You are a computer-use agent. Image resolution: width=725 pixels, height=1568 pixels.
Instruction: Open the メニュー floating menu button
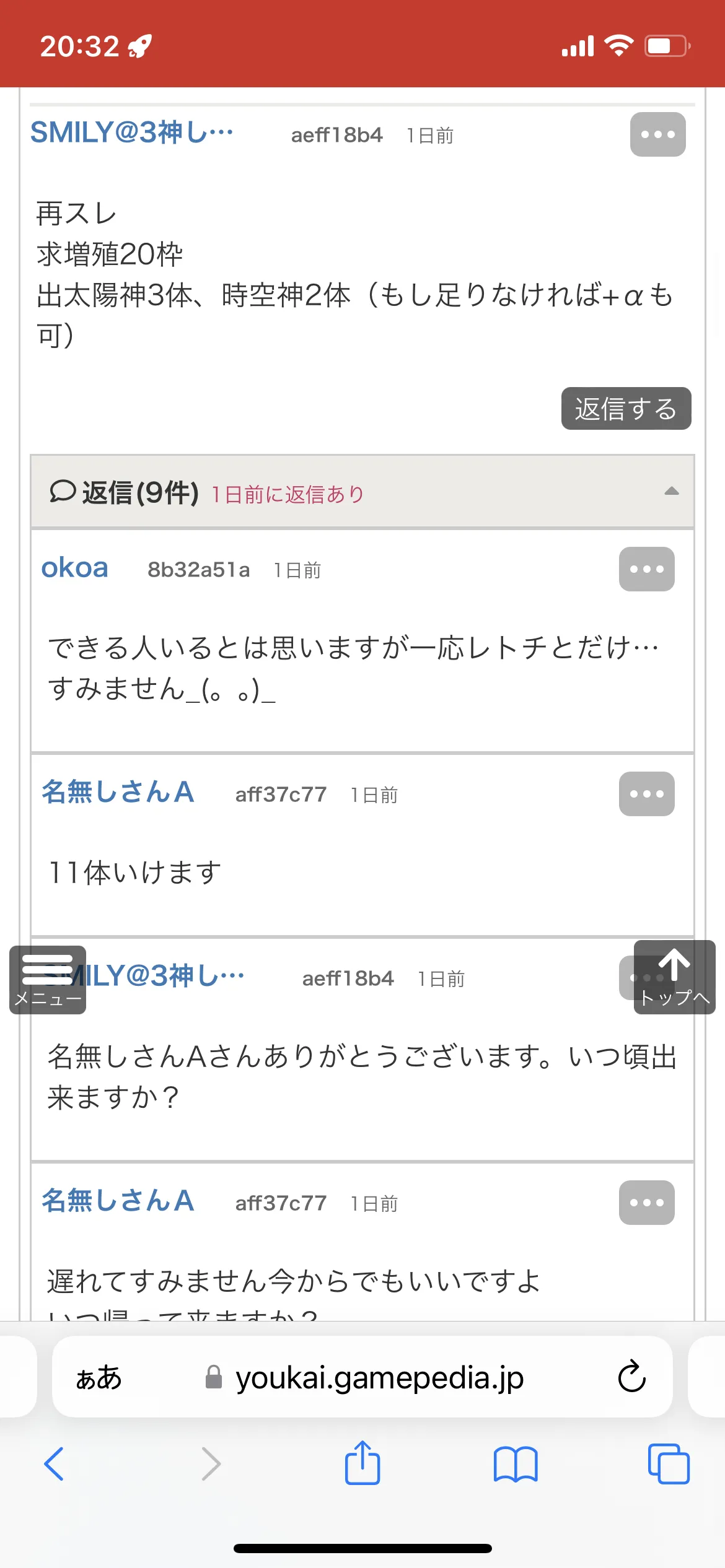[x=48, y=980]
